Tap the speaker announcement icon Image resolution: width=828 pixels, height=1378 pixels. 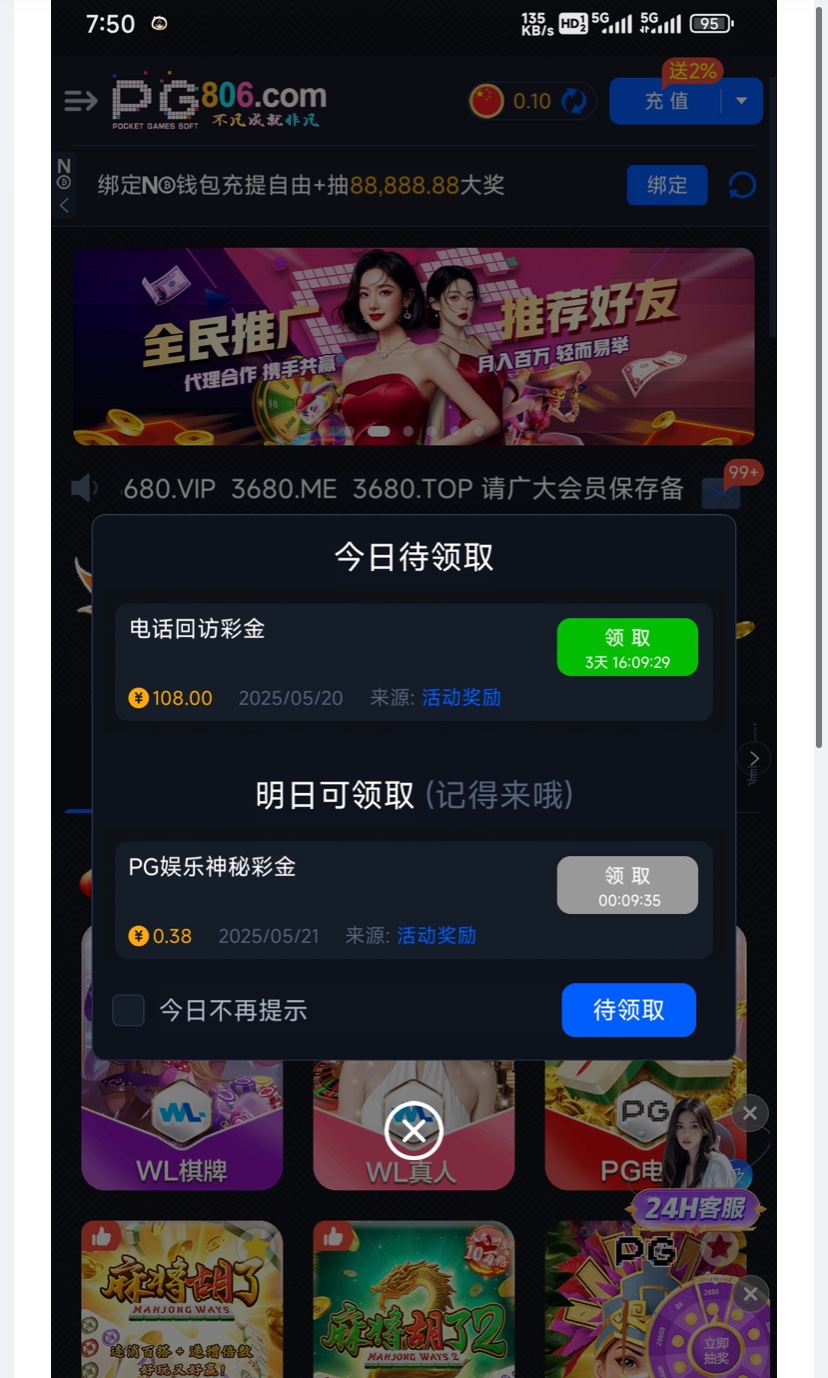[84, 488]
